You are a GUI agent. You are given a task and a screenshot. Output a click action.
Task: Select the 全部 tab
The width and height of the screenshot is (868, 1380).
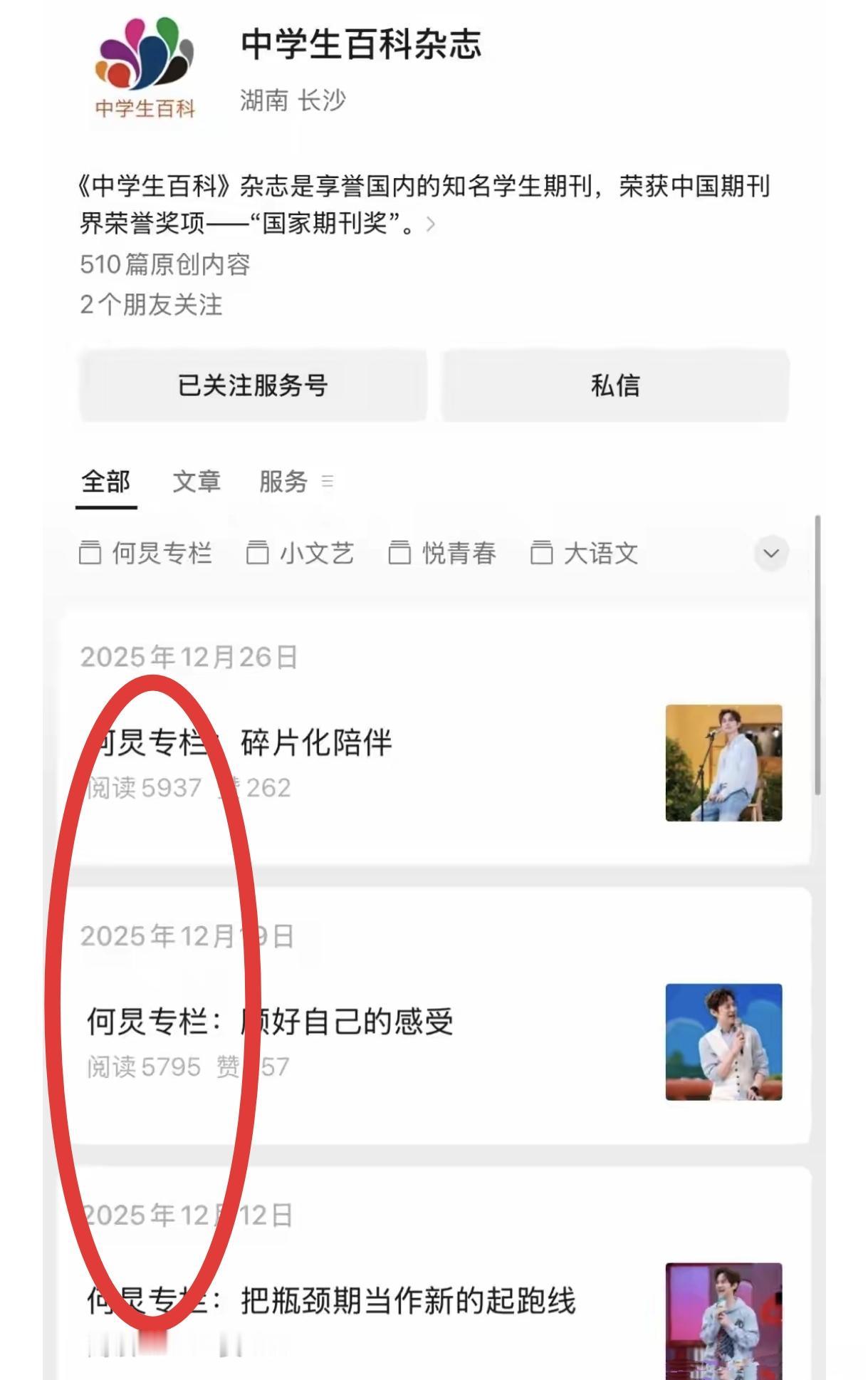tap(105, 482)
